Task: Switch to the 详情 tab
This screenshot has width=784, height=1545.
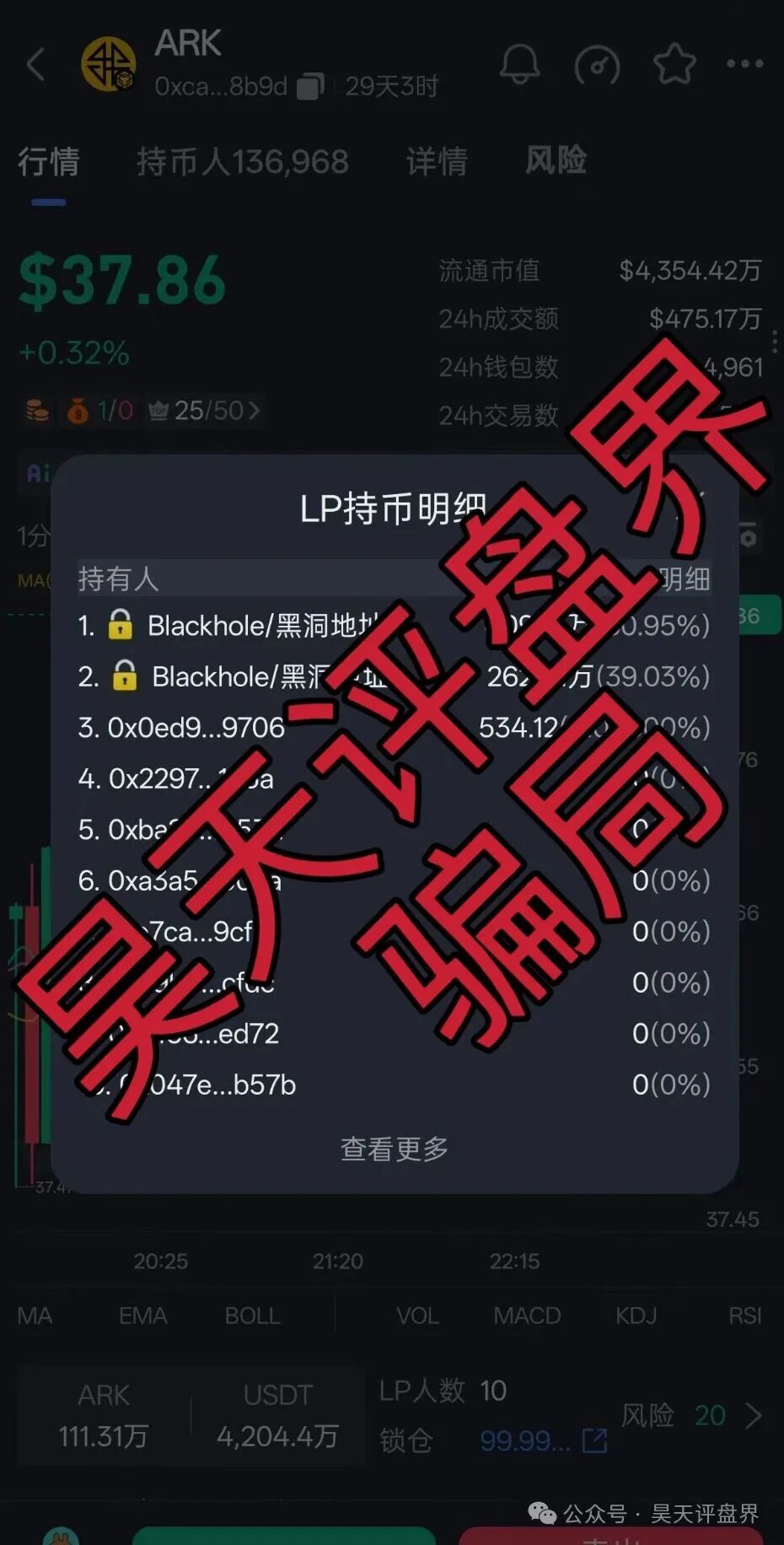Action: 437,161
